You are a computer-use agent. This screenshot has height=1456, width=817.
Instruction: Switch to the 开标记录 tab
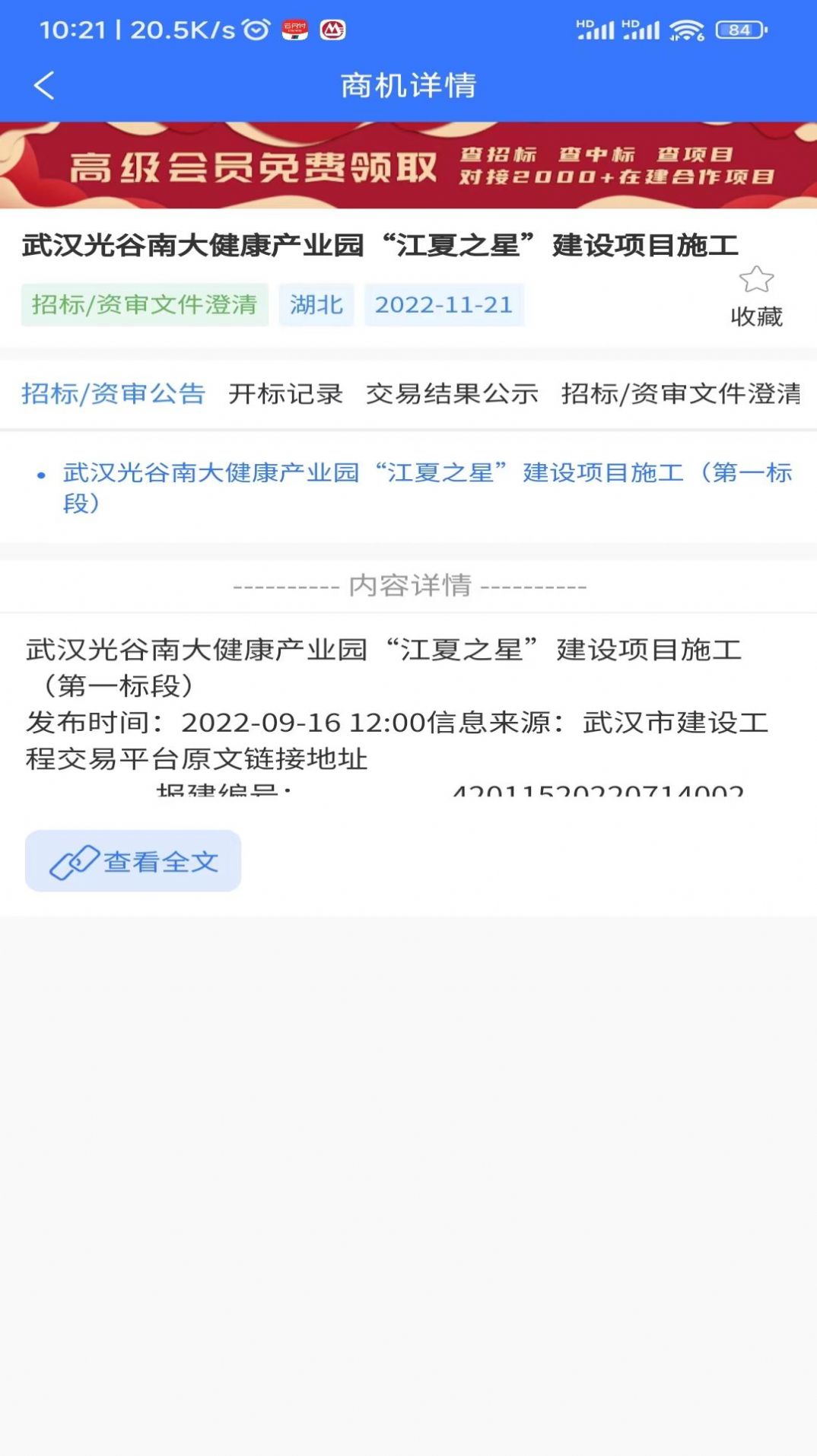288,394
